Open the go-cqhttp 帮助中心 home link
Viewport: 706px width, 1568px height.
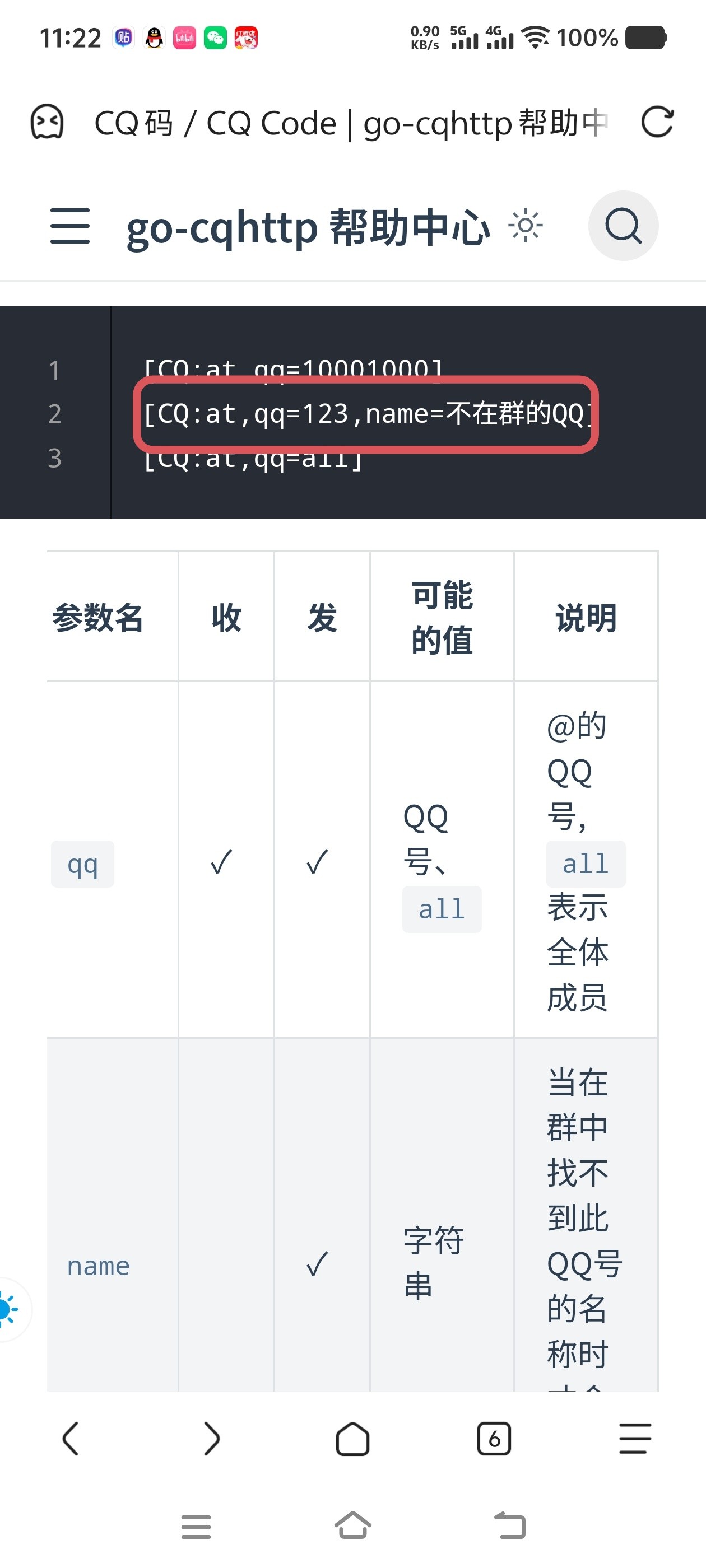(308, 227)
